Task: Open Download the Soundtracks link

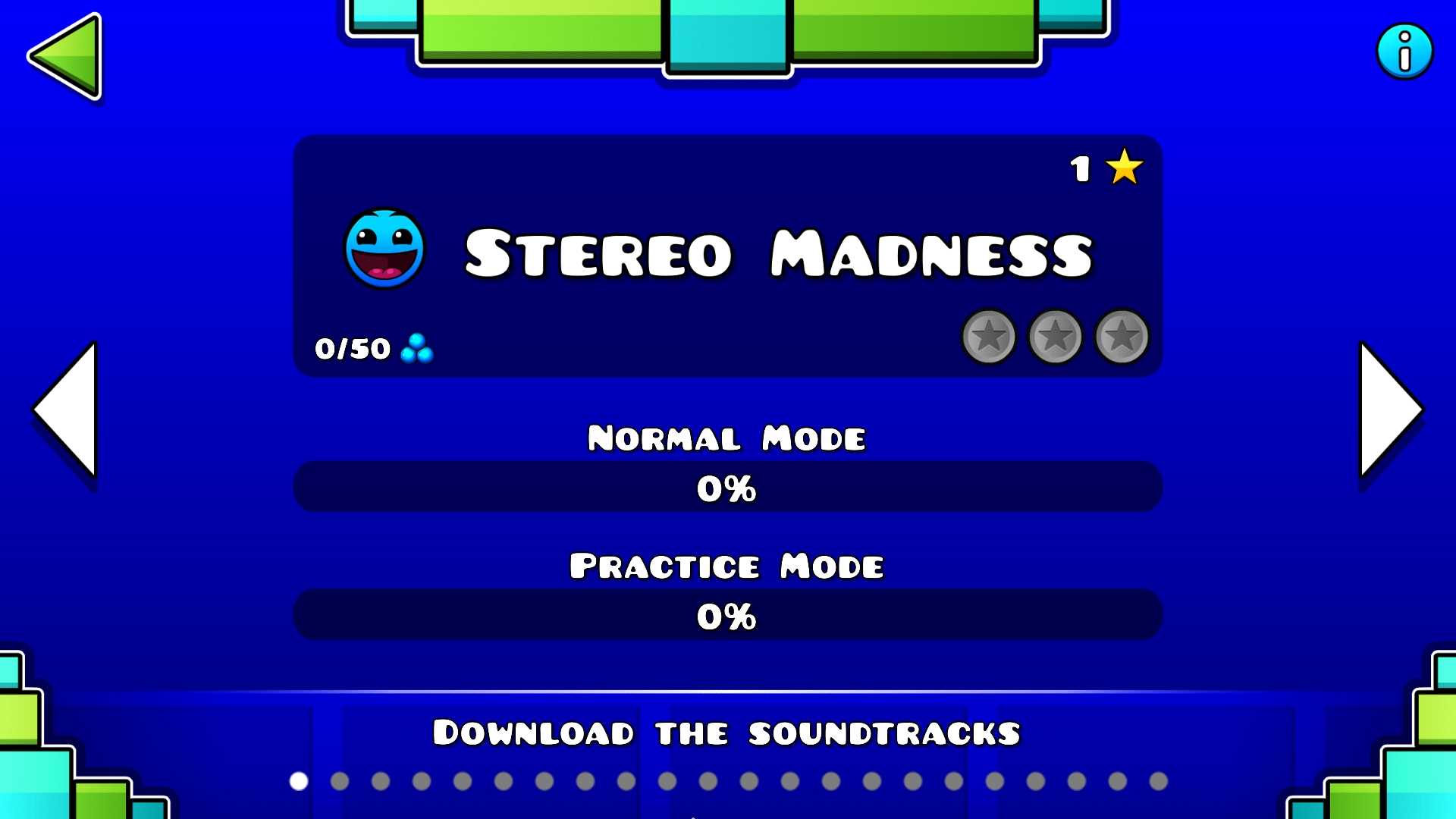Action: (x=726, y=733)
